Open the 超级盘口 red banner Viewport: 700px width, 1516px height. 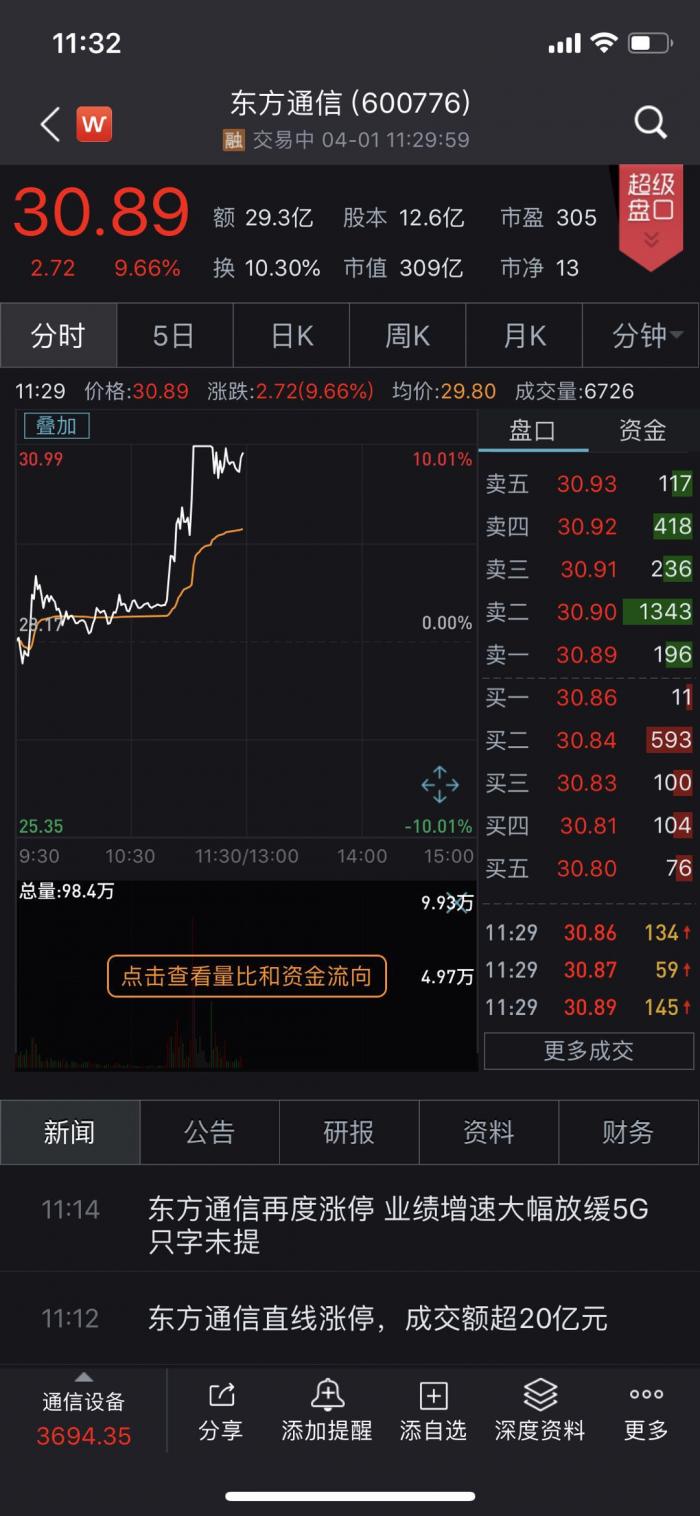pos(651,212)
